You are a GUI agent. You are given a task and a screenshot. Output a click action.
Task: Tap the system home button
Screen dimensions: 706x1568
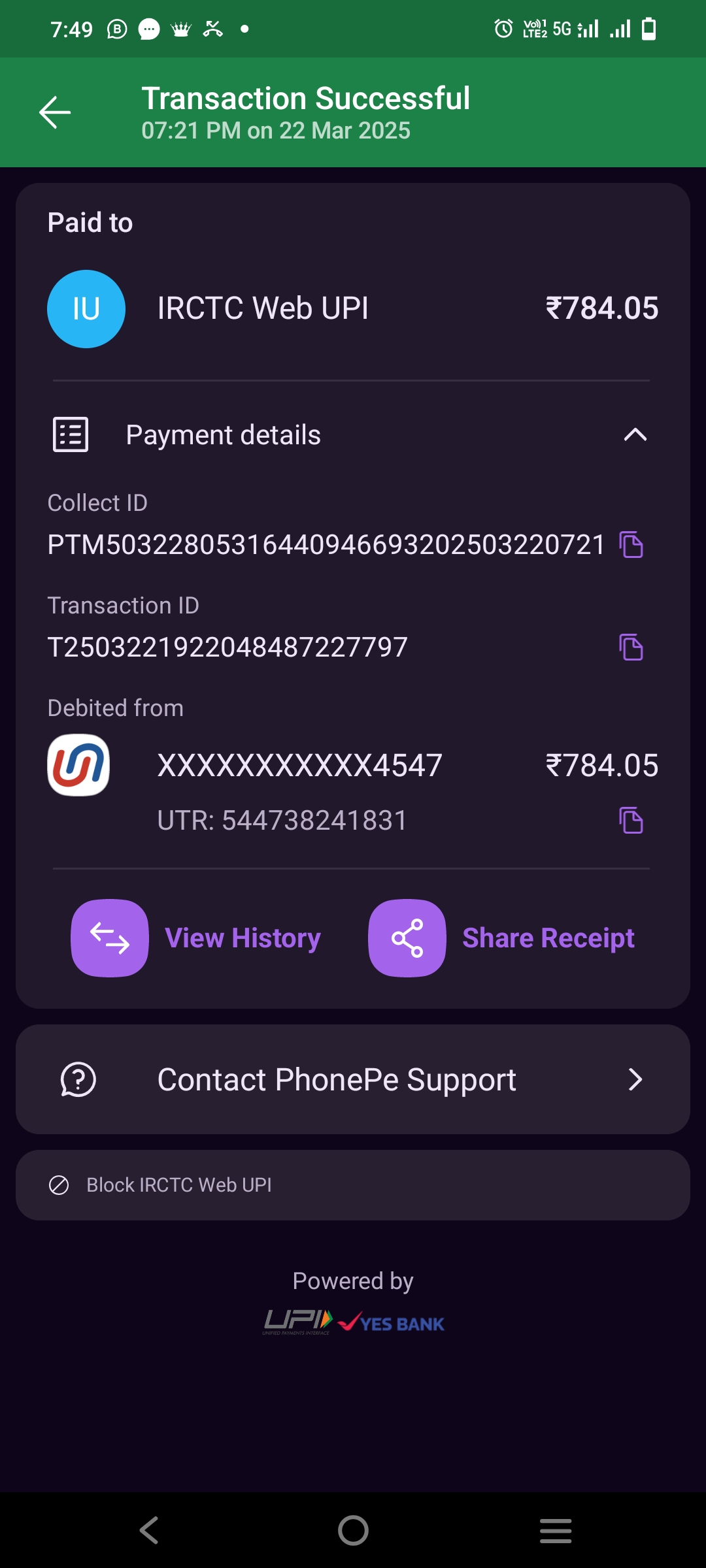353,1530
